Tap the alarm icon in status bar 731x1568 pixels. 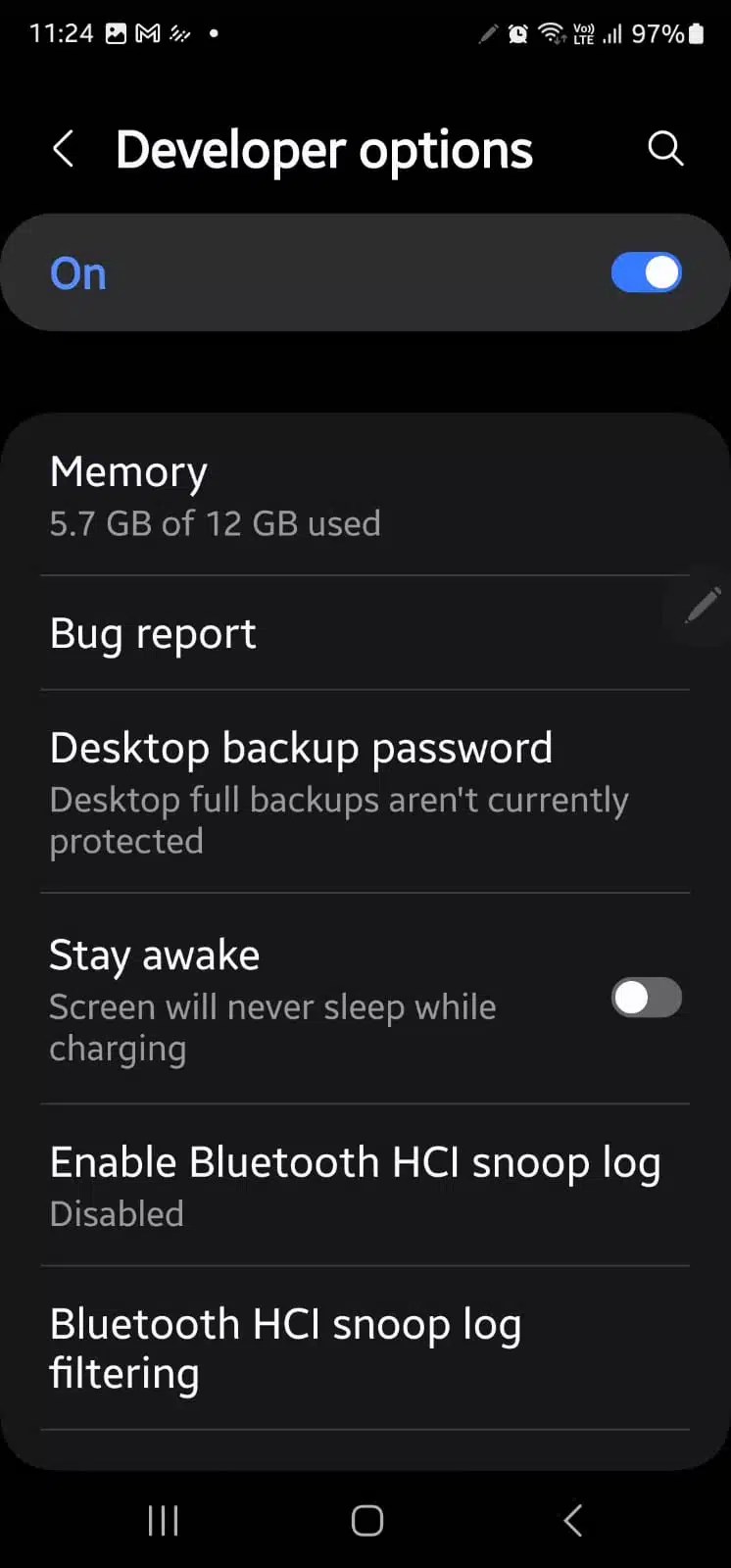pos(518,32)
